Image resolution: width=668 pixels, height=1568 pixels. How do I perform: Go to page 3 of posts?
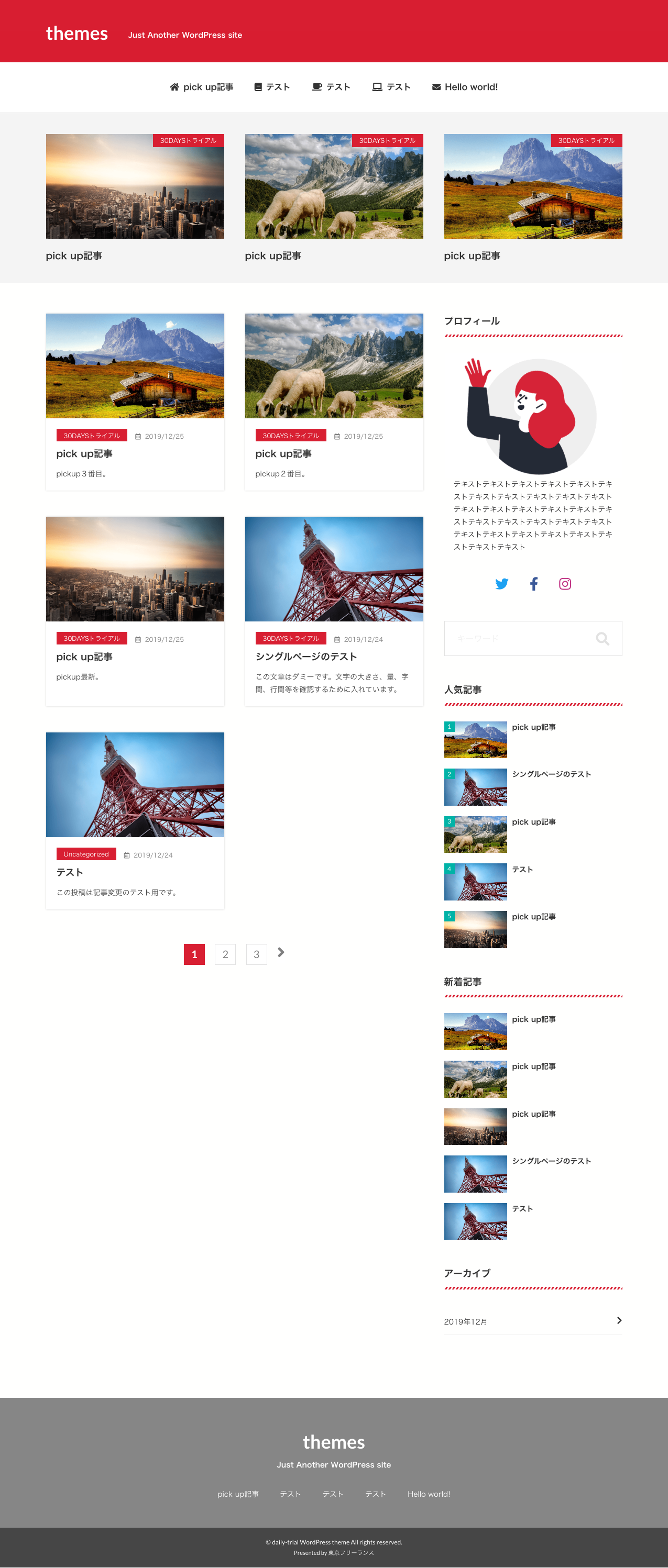coord(256,954)
